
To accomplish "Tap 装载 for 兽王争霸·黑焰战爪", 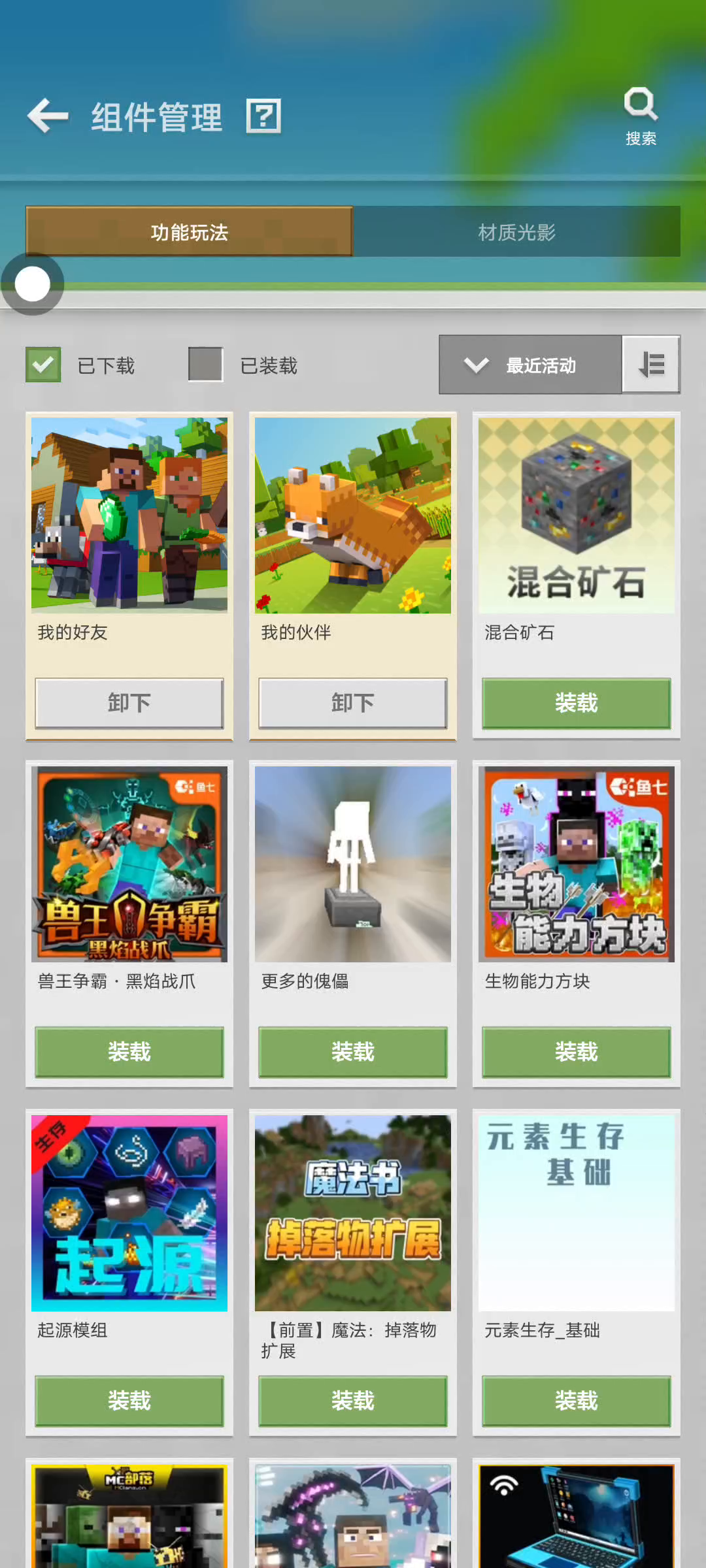I will [x=129, y=1052].
